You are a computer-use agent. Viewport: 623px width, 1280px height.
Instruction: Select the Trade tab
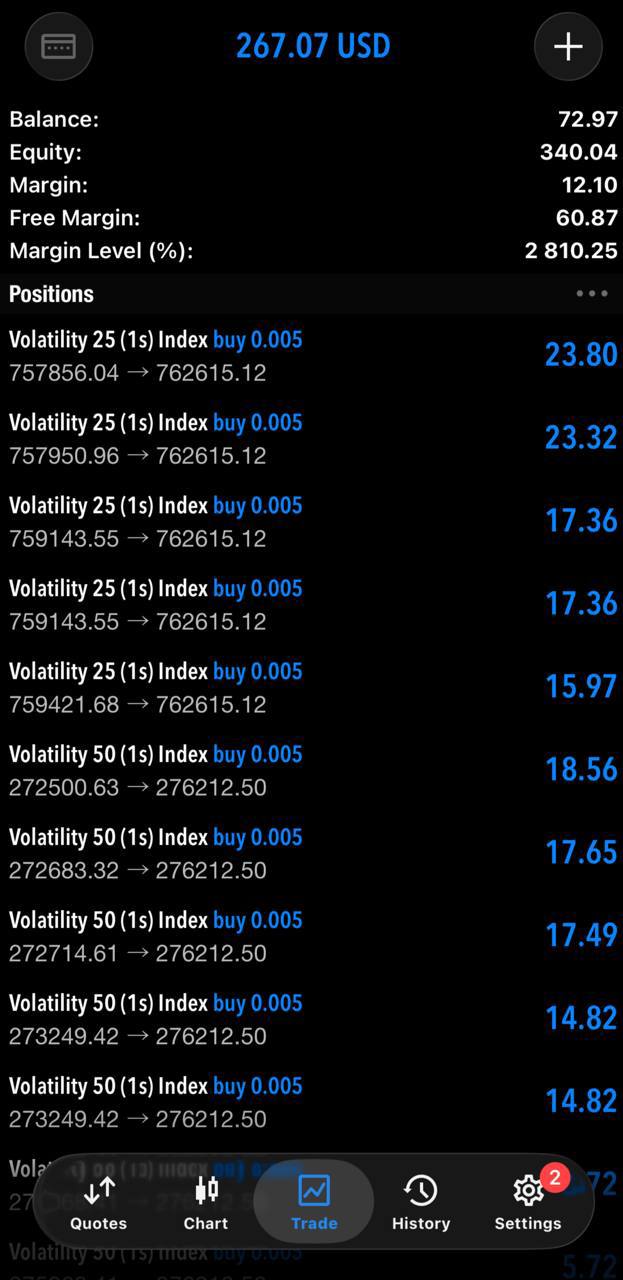[314, 1202]
